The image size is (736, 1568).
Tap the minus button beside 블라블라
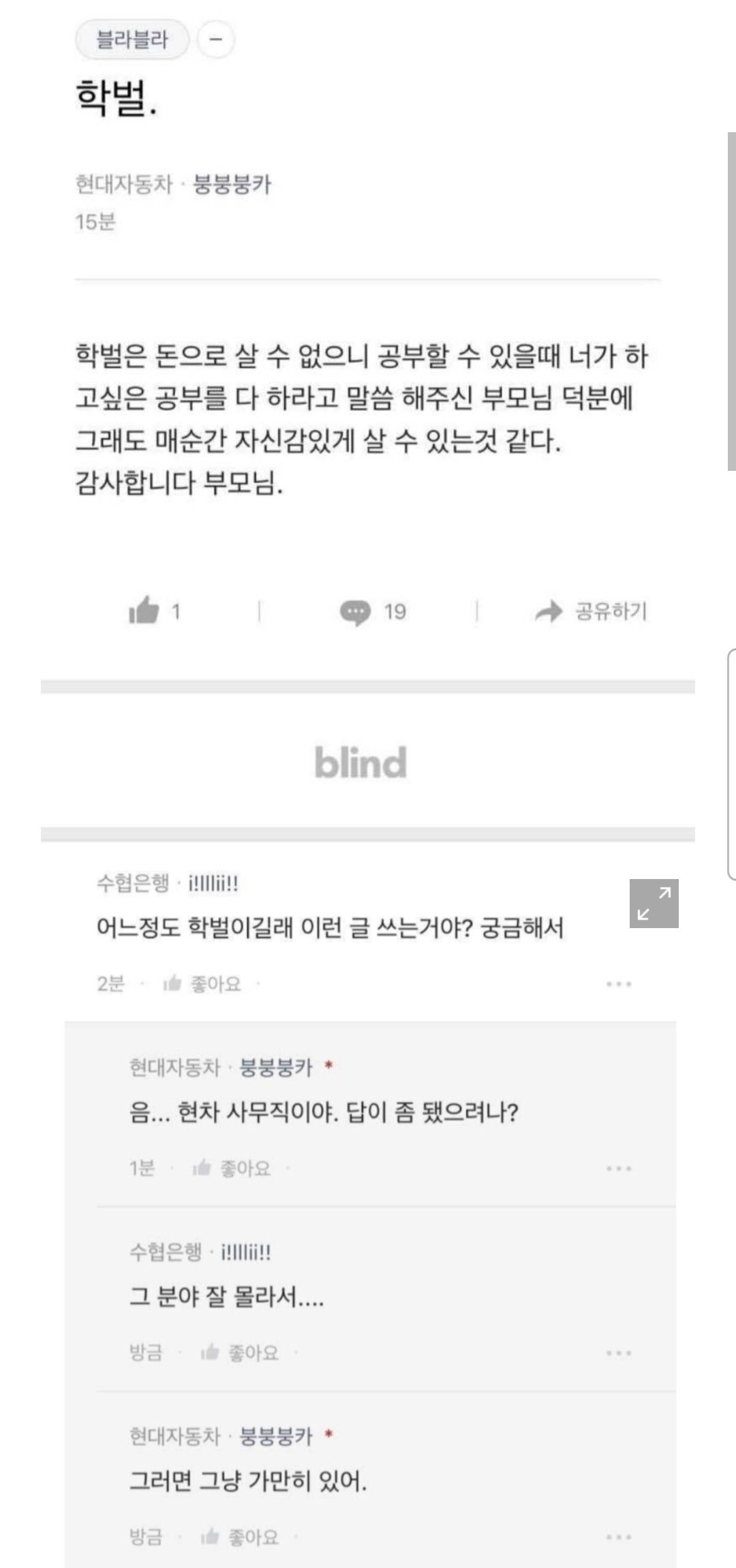pyautogui.click(x=216, y=40)
